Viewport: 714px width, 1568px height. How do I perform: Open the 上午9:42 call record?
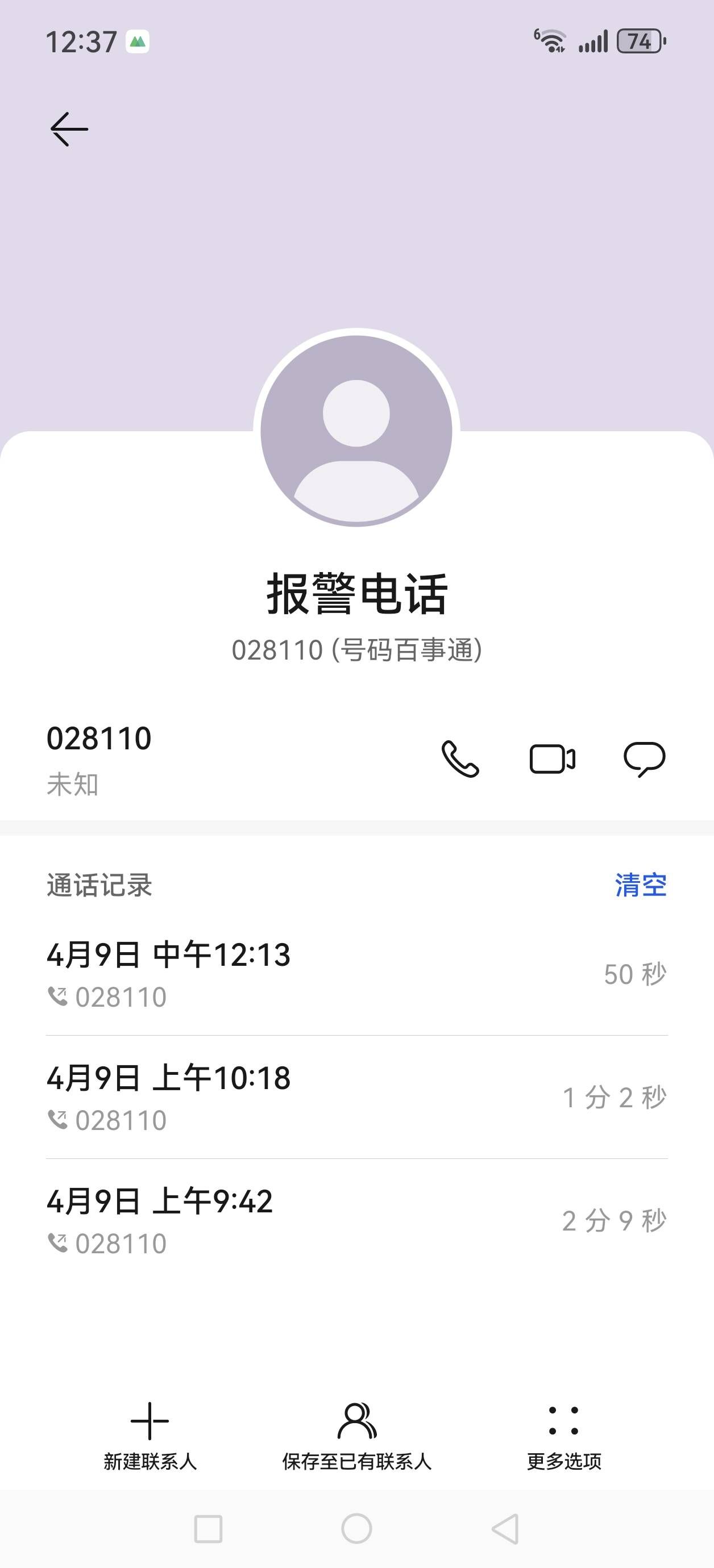[x=356, y=1220]
